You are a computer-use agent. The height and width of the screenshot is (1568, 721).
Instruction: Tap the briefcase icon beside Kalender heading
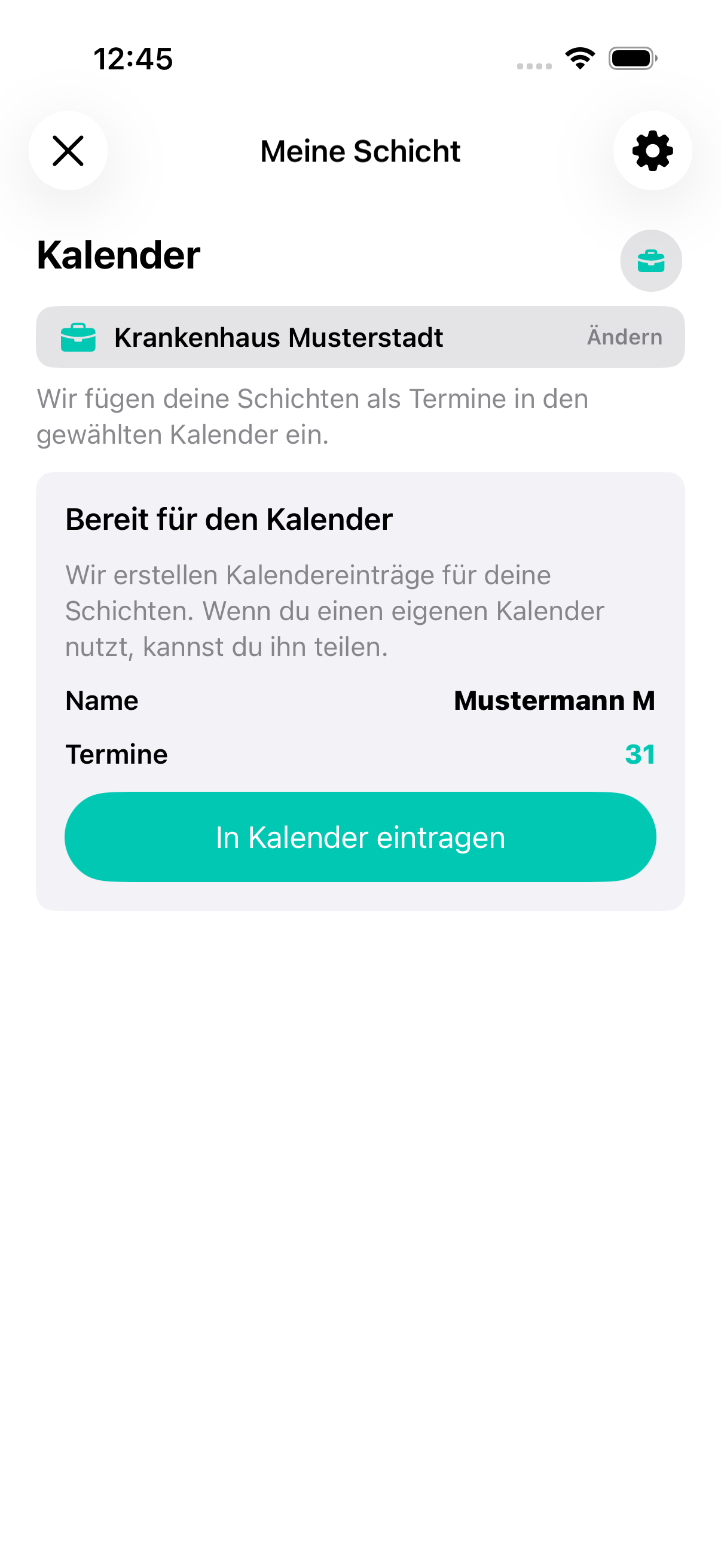click(650, 260)
